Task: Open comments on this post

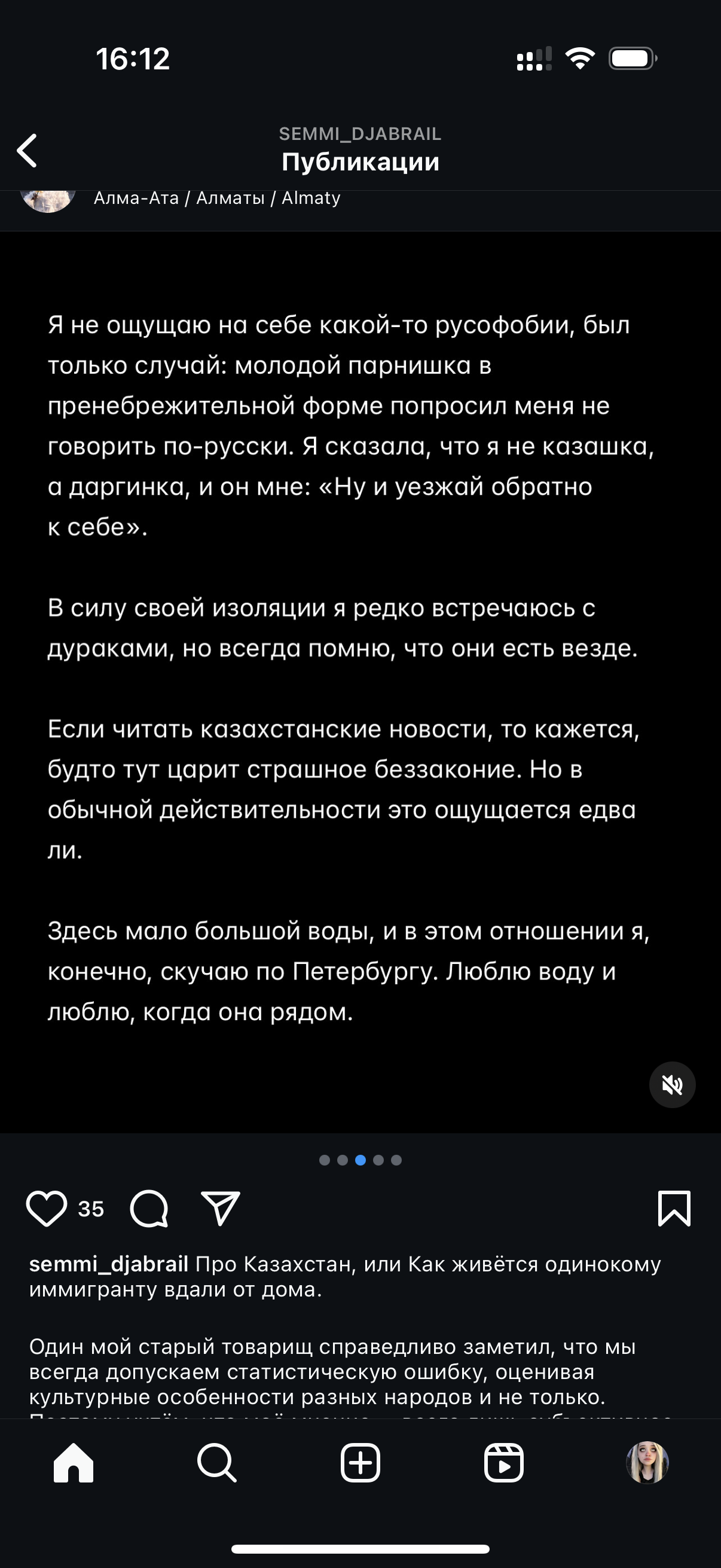Action: pyautogui.click(x=149, y=1208)
